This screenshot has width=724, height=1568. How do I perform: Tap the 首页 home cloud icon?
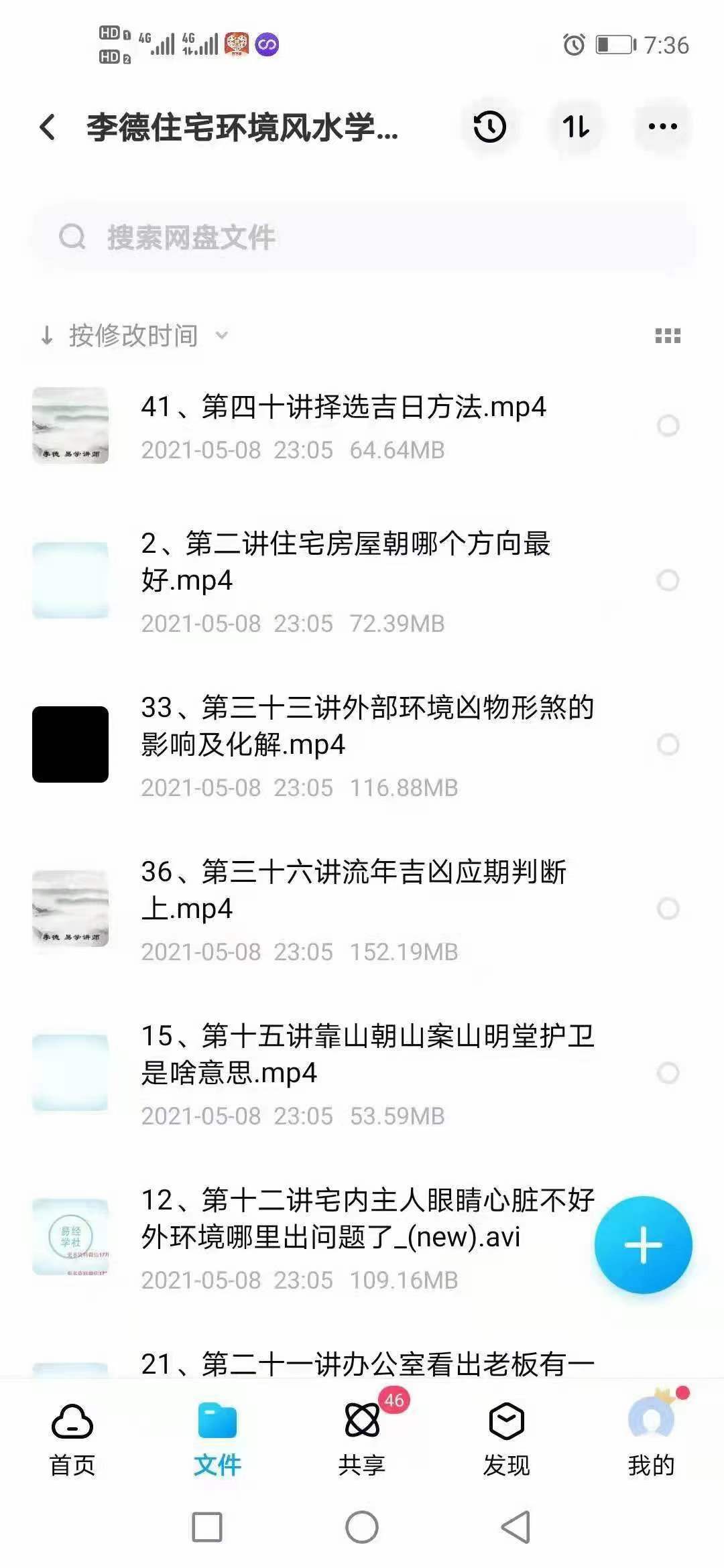(72, 1421)
